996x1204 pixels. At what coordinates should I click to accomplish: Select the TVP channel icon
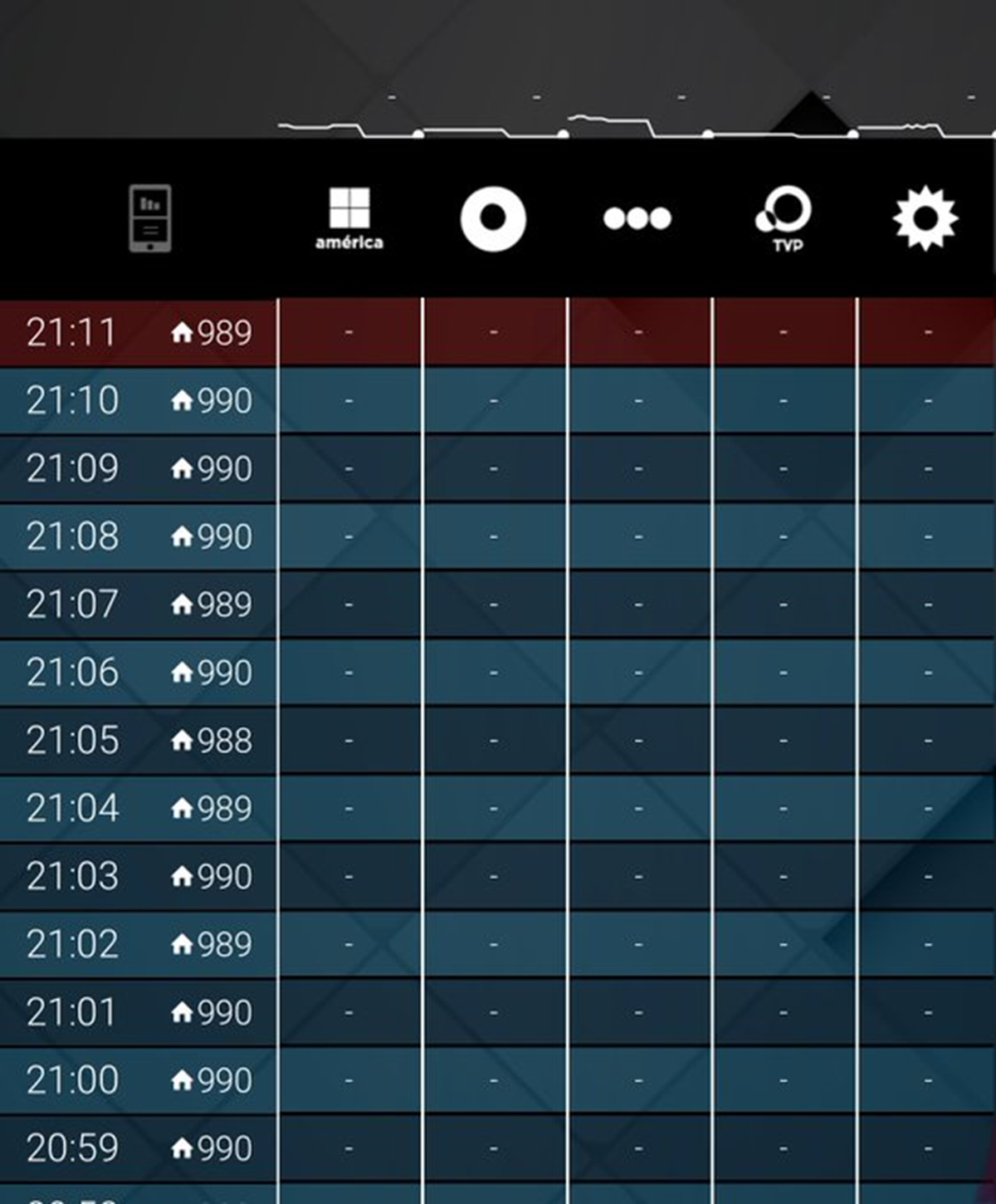pos(784,218)
